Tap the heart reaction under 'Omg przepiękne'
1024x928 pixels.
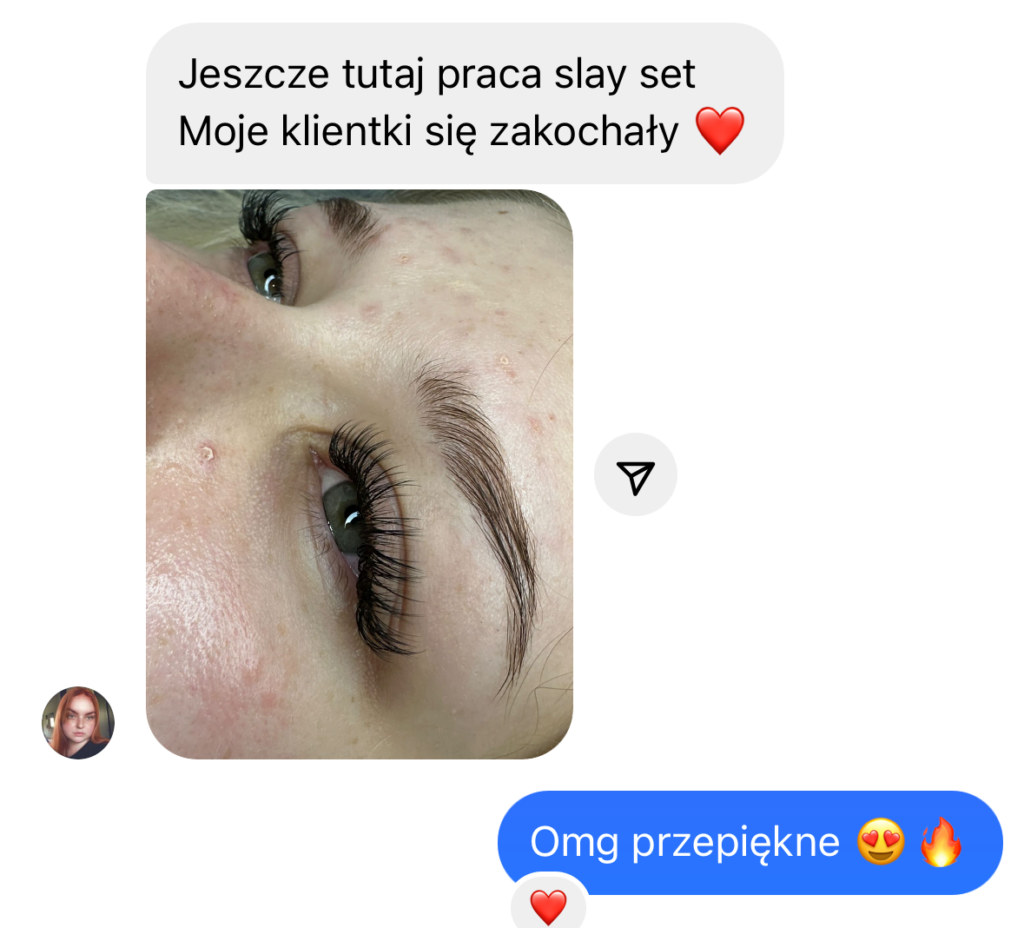pyautogui.click(x=547, y=906)
